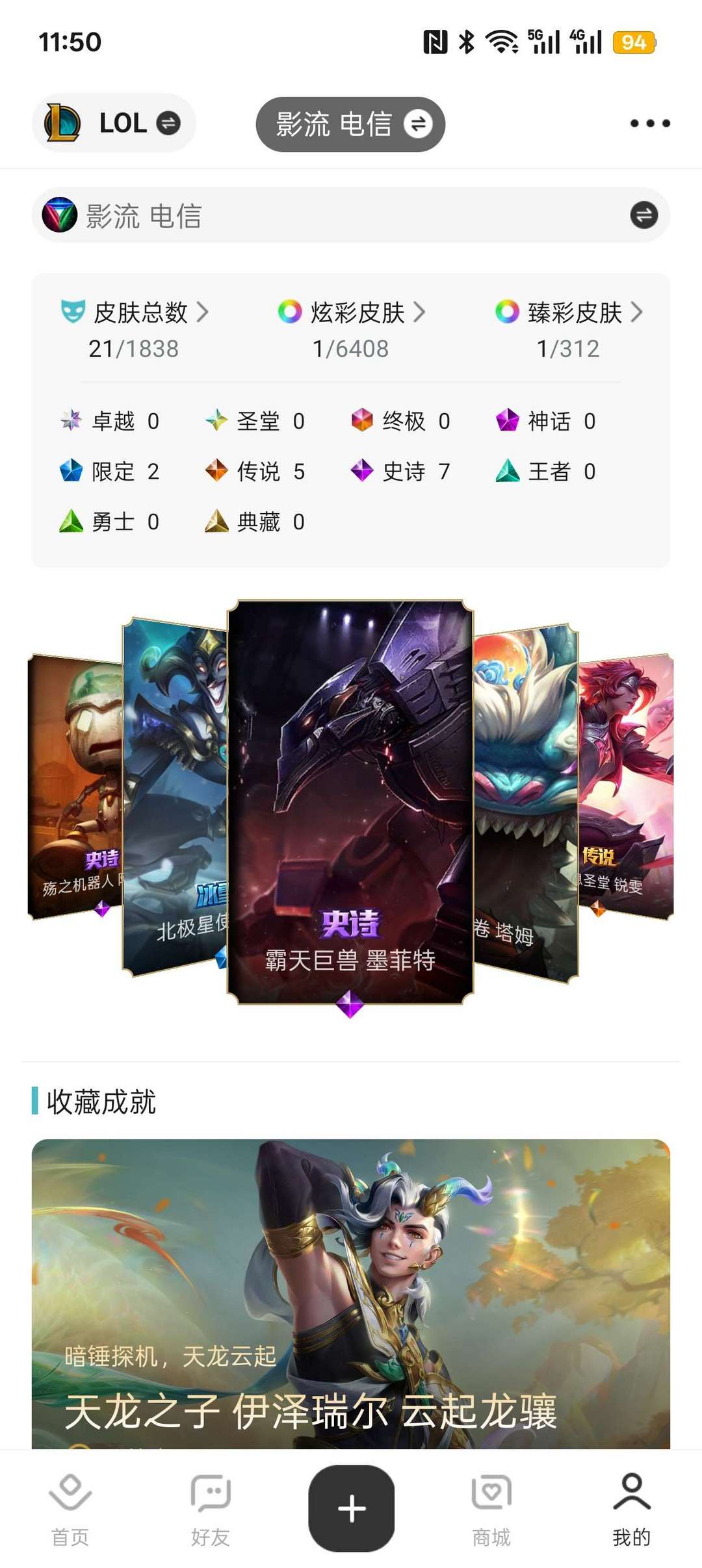Tap the 影流 电信 server pill at top
The image size is (702, 1568).
(350, 124)
